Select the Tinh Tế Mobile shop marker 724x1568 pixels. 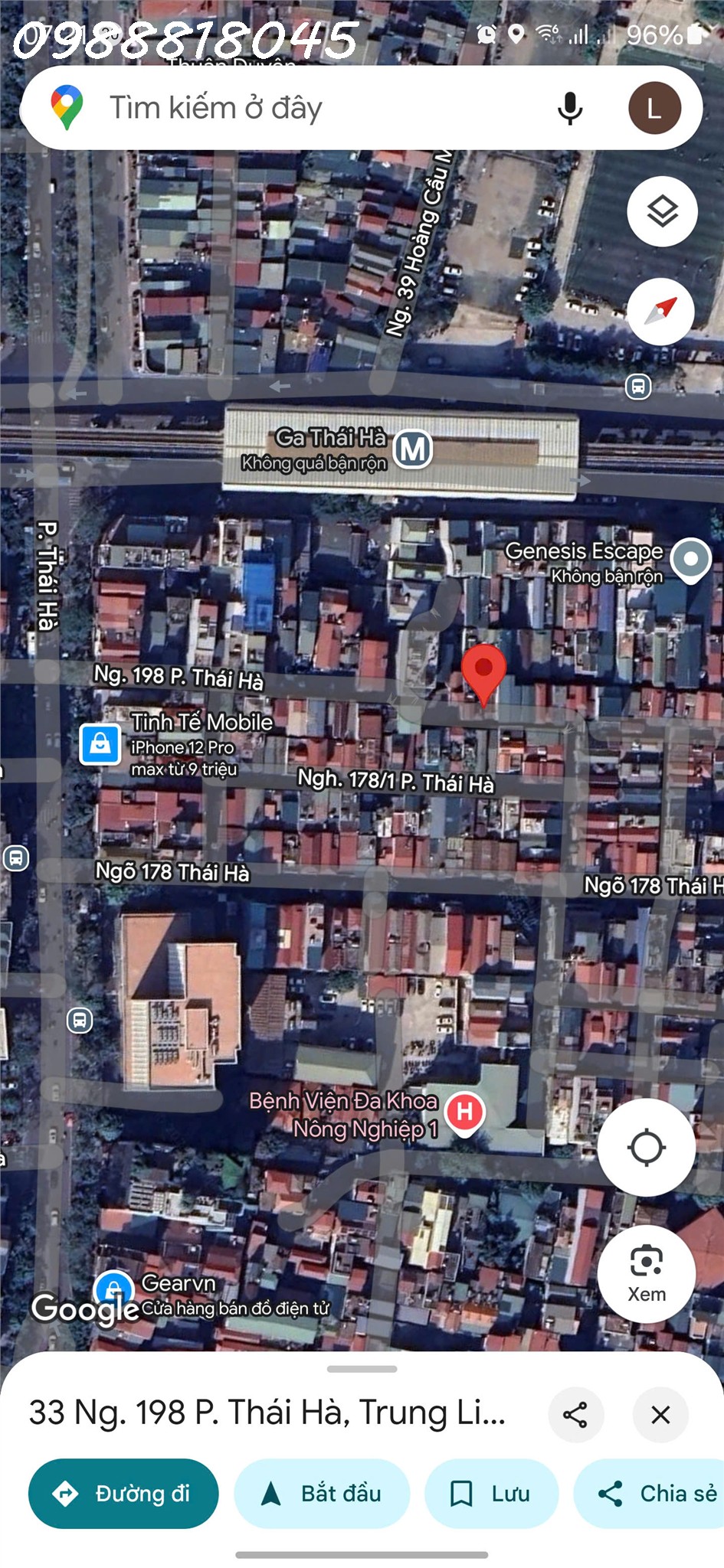tap(101, 743)
